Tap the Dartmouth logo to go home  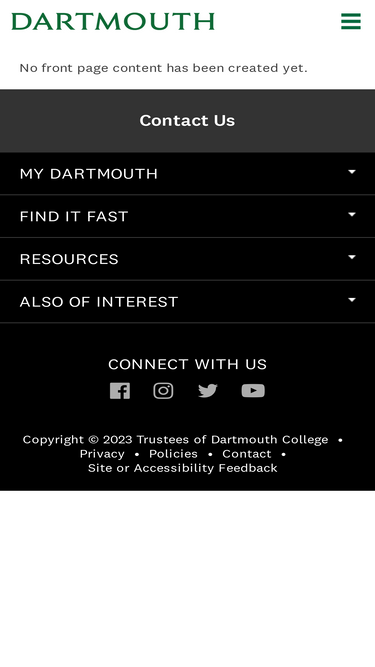113,21
